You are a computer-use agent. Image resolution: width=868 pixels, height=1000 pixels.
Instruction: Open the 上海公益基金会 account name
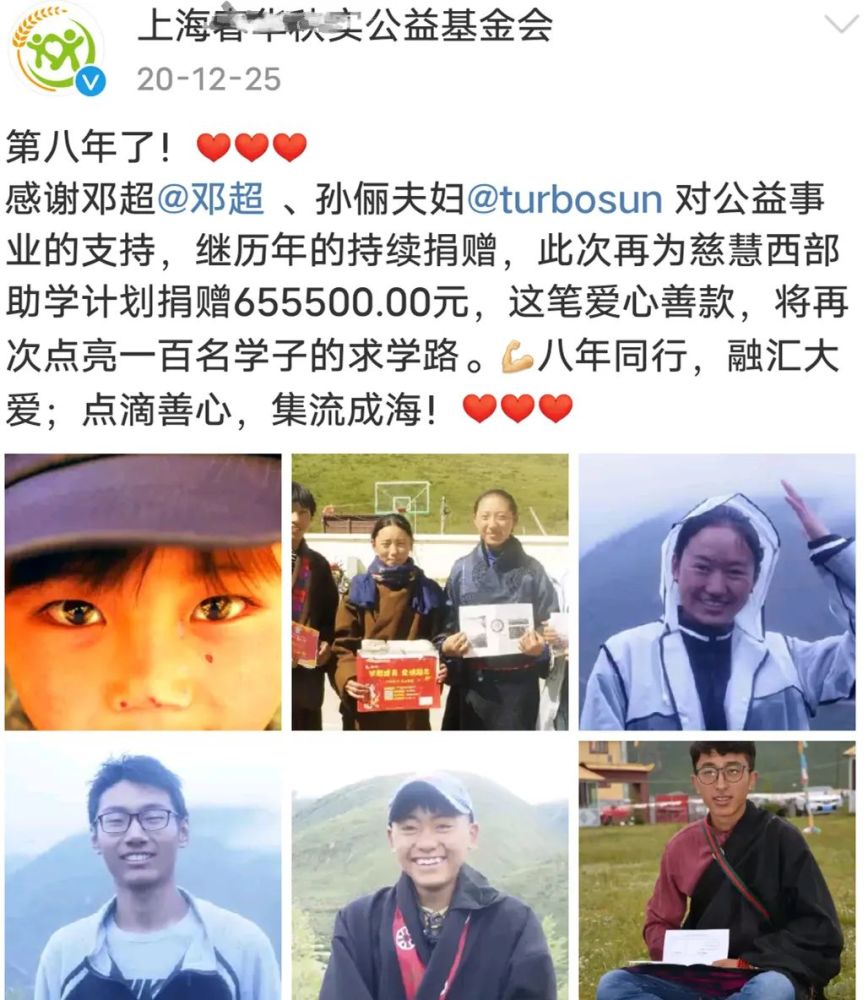click(x=344, y=25)
